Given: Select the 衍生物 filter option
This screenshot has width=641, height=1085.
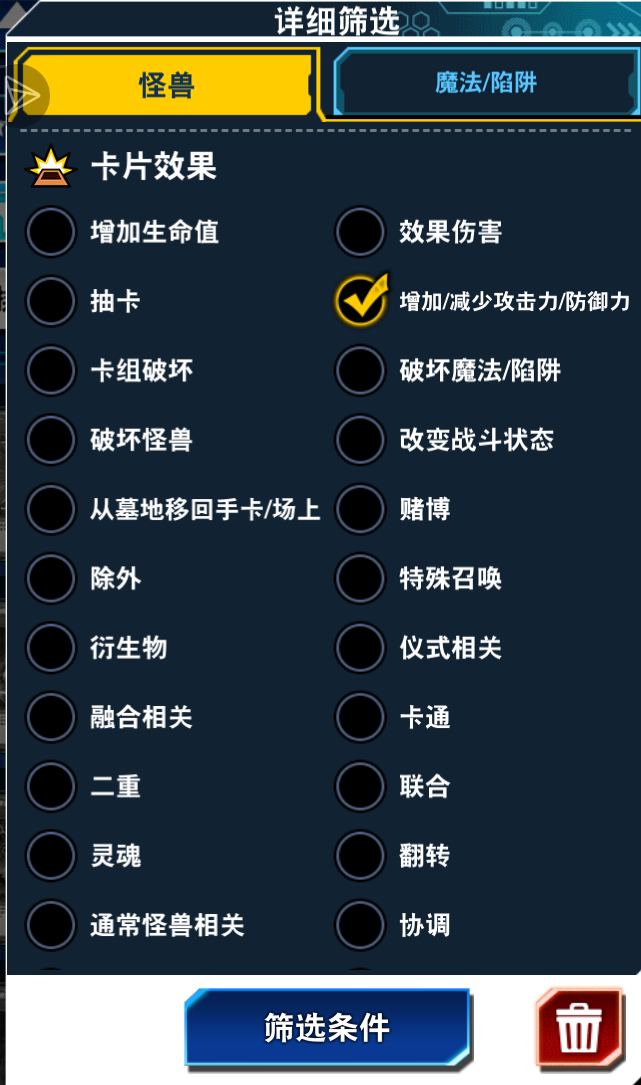Looking at the screenshot, I should 51,648.
